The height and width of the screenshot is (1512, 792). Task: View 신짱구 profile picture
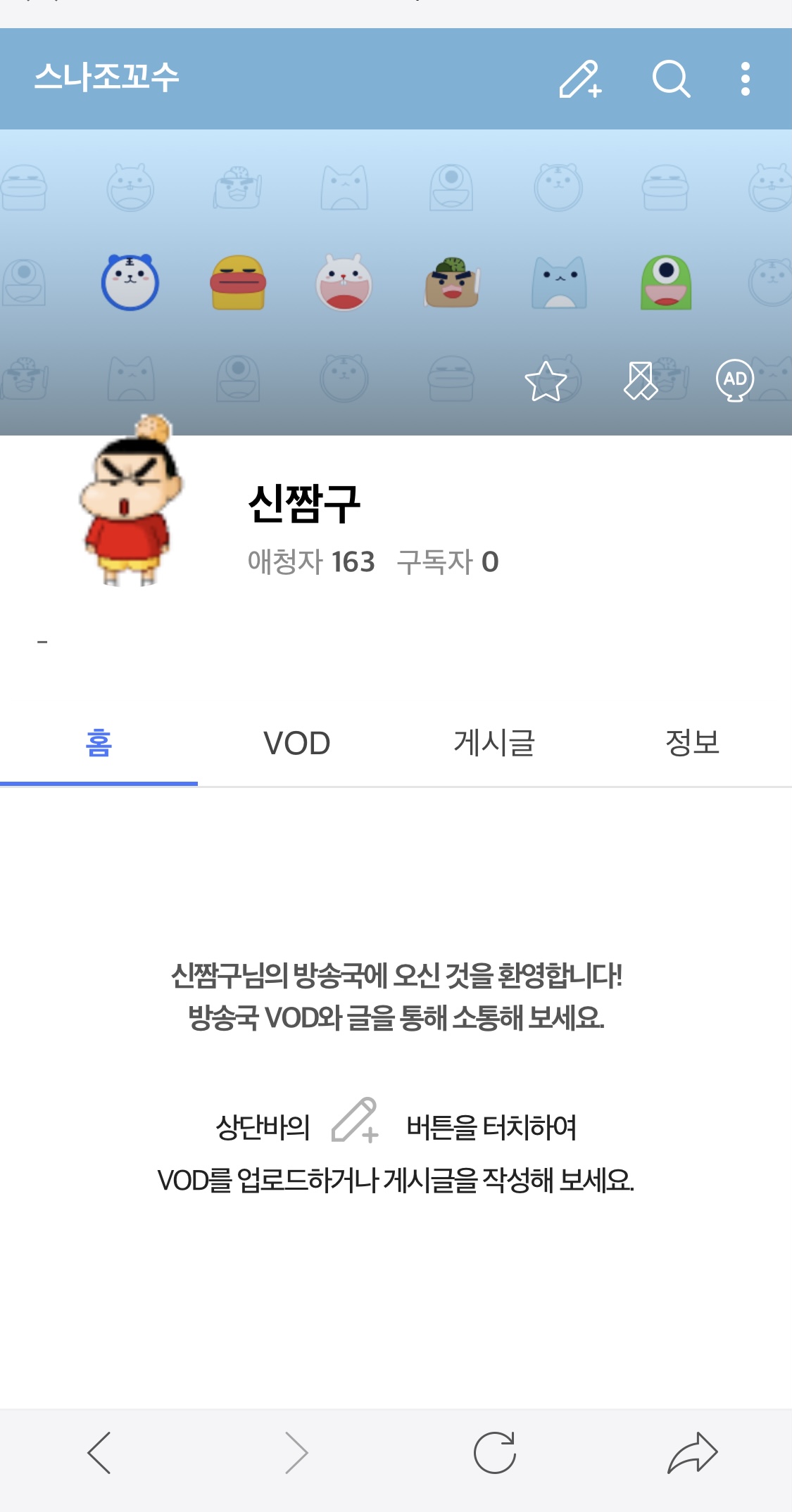(130, 503)
